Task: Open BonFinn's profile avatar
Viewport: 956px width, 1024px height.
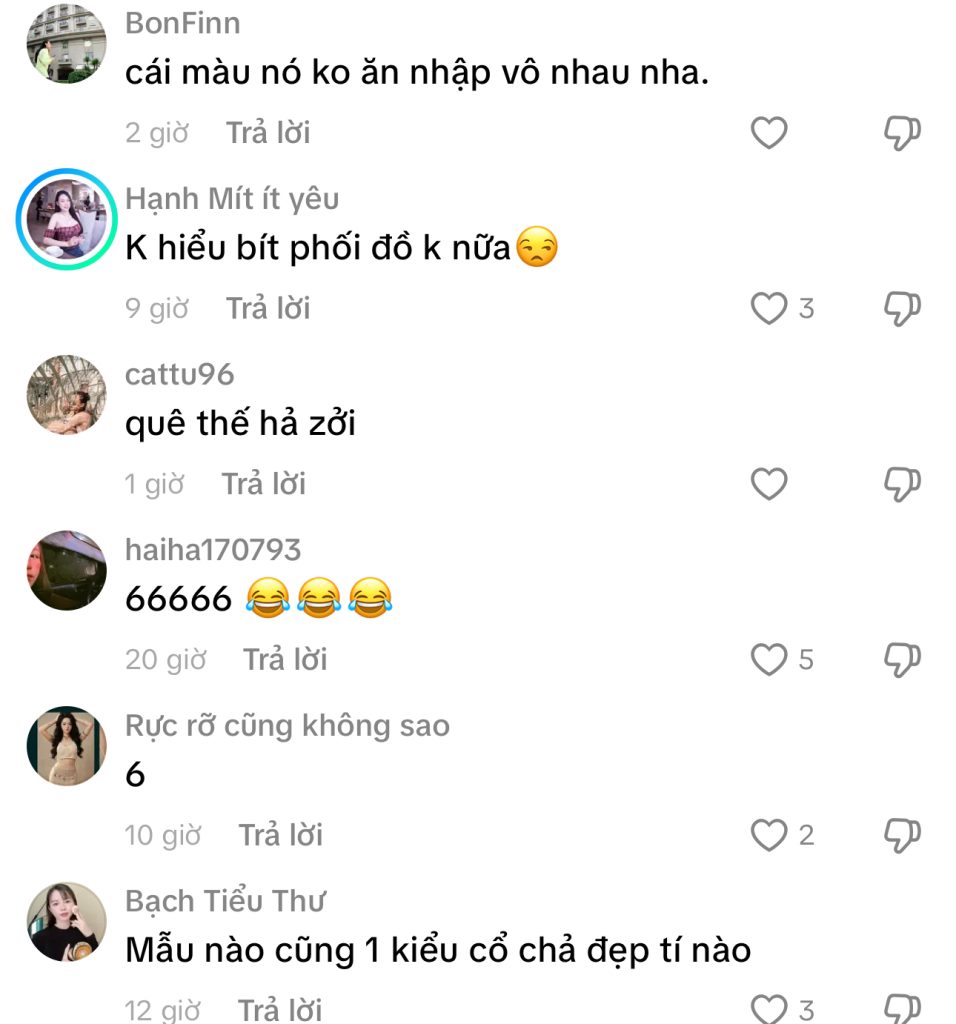Action: (x=66, y=43)
